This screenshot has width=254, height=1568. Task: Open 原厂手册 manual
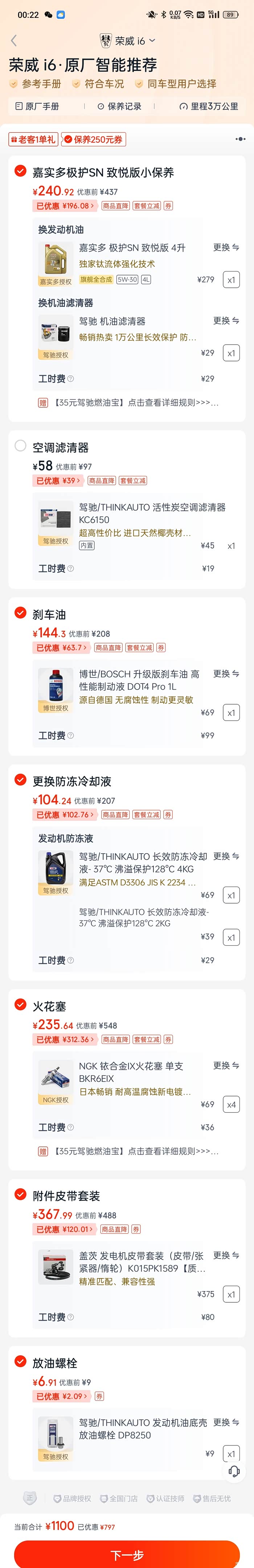click(x=37, y=106)
